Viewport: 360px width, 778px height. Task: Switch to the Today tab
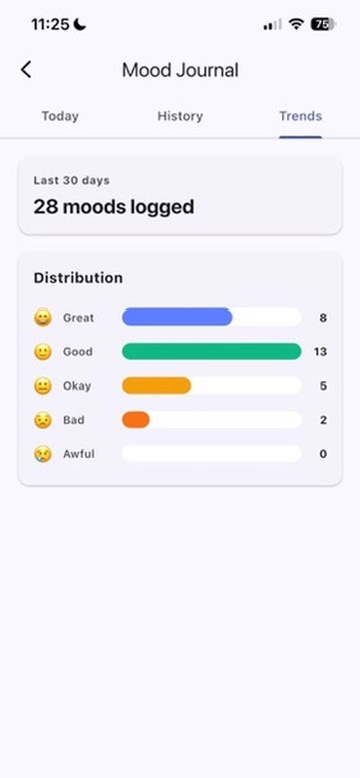[60, 116]
